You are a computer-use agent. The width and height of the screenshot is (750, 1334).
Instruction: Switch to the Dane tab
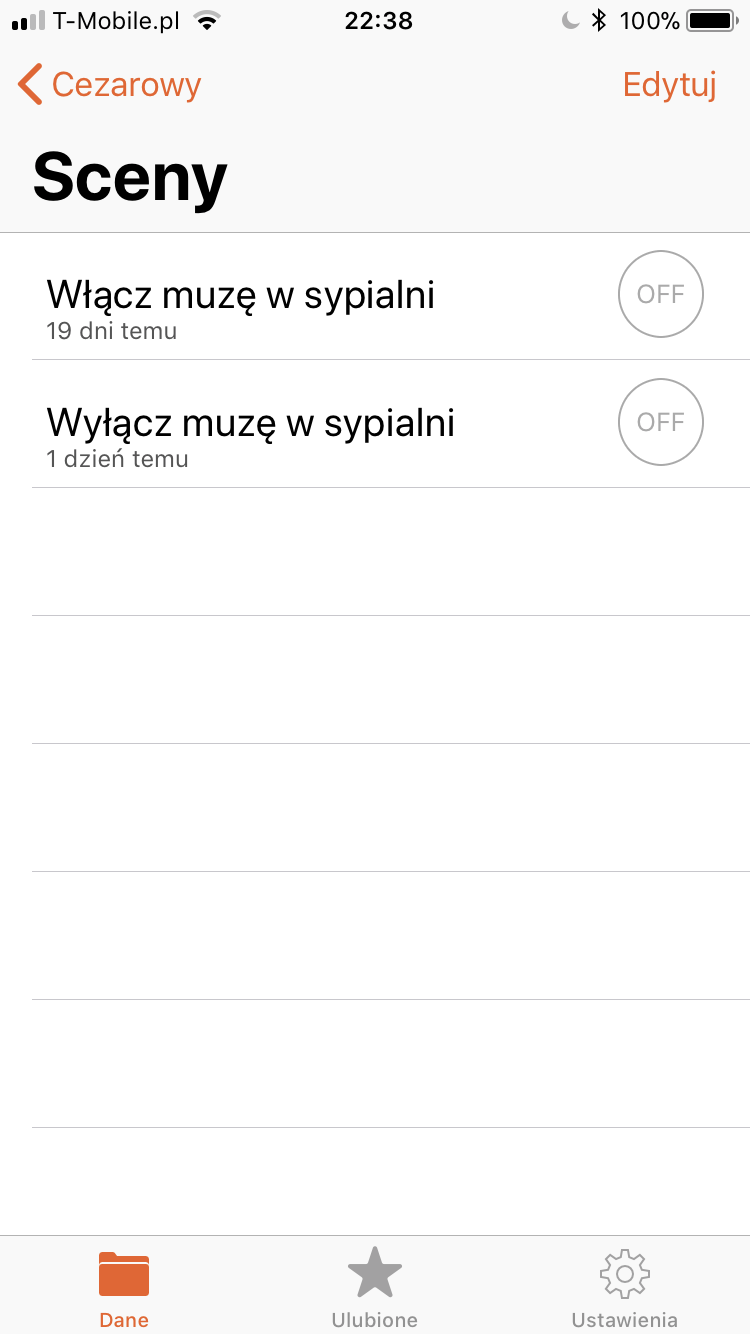[124, 1289]
